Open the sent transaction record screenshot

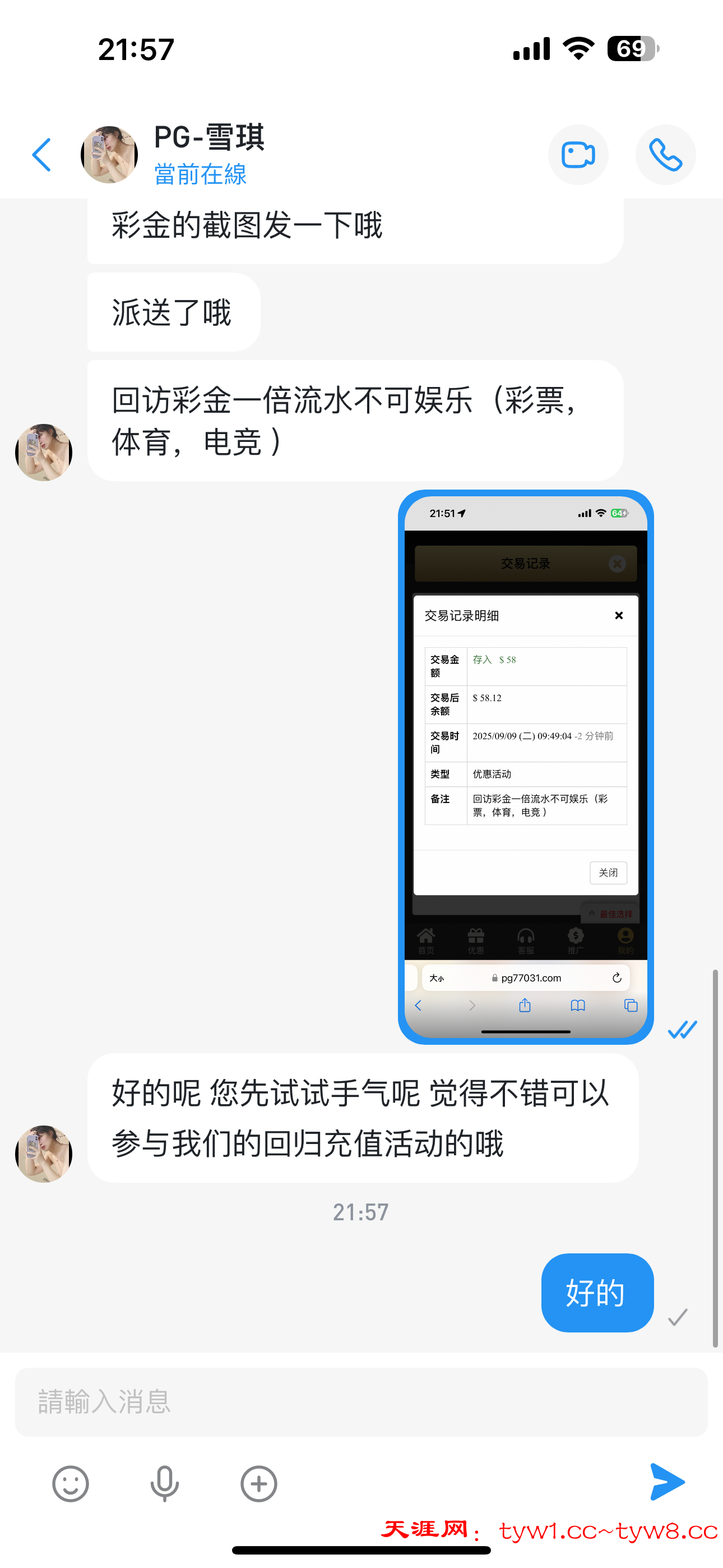pyautogui.click(x=525, y=767)
